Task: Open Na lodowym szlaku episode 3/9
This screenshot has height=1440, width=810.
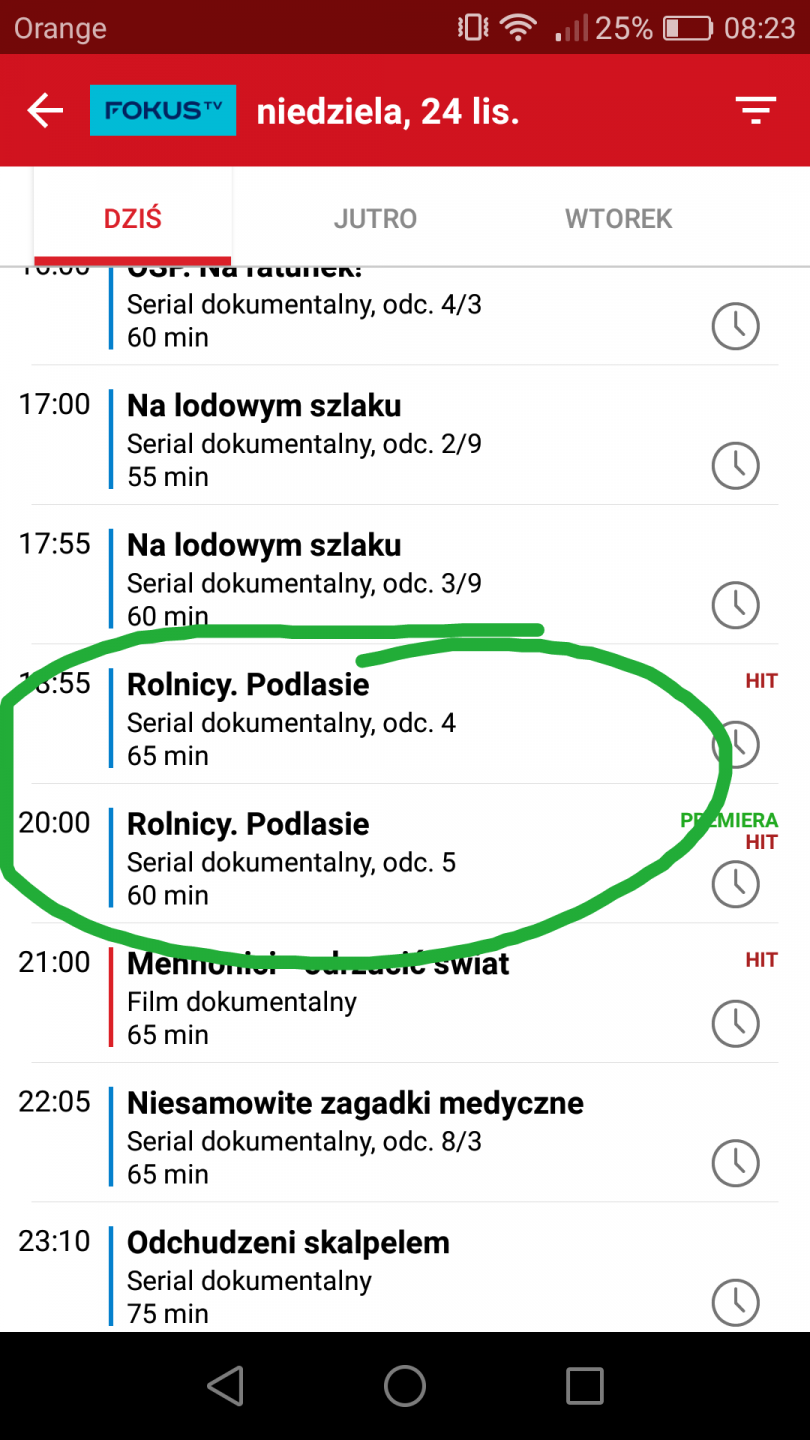Action: (264, 546)
